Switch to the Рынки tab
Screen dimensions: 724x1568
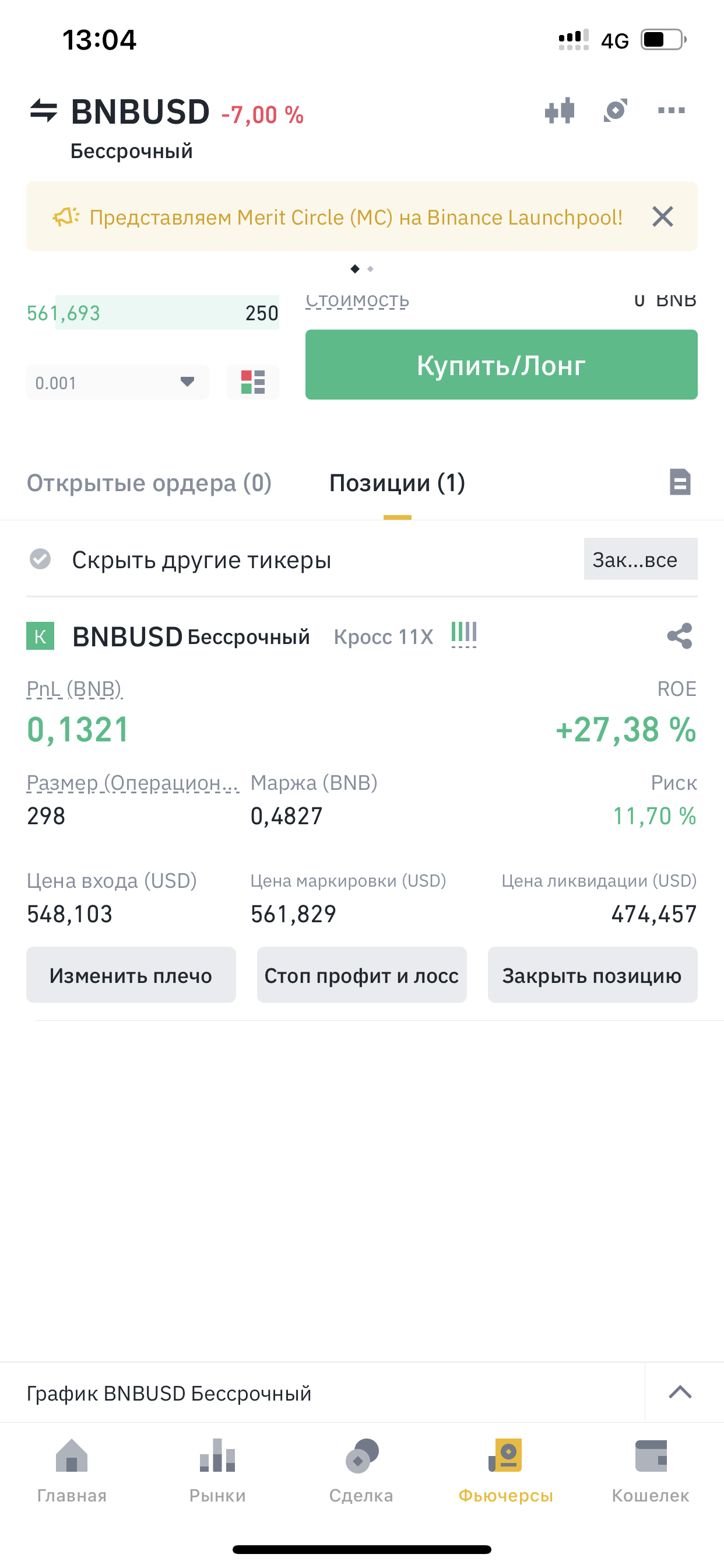coord(217,1469)
